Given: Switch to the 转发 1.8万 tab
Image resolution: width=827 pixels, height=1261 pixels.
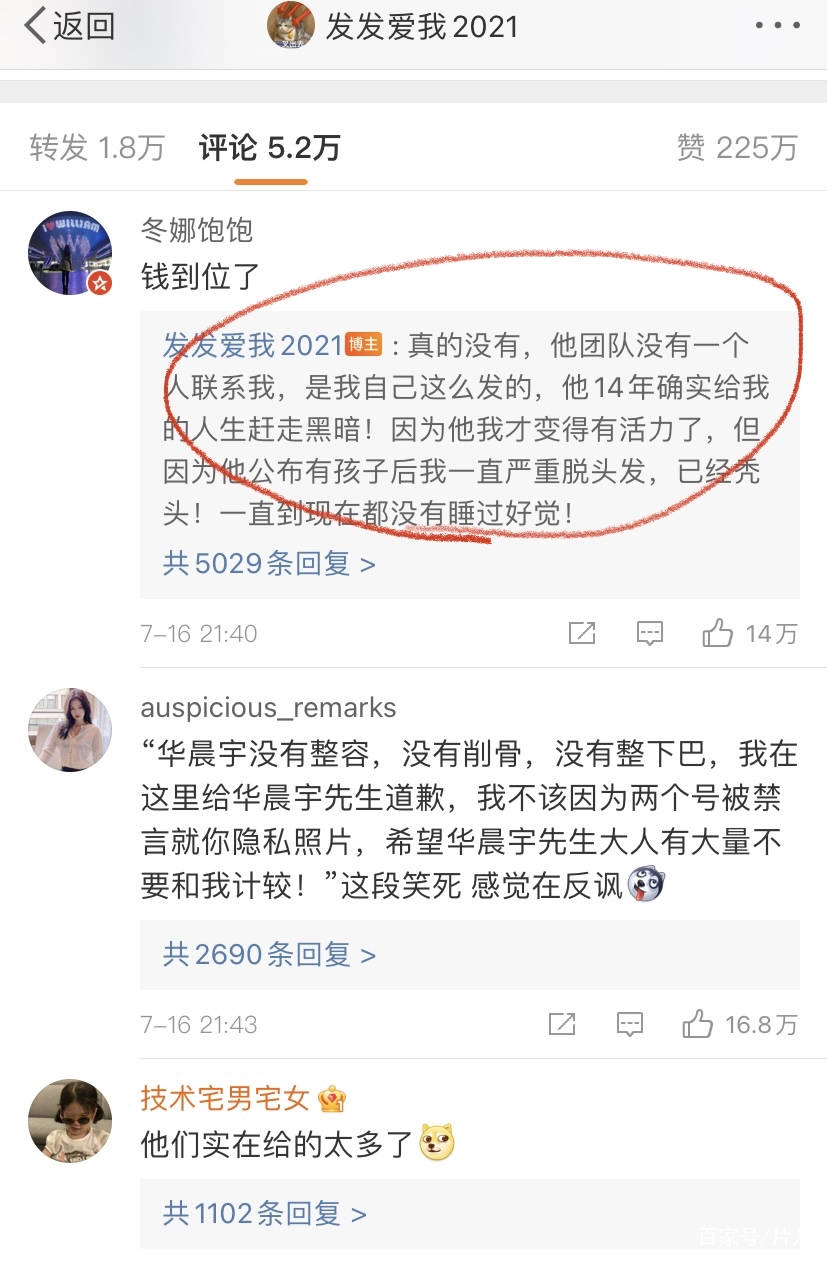Looking at the screenshot, I should click(x=97, y=148).
